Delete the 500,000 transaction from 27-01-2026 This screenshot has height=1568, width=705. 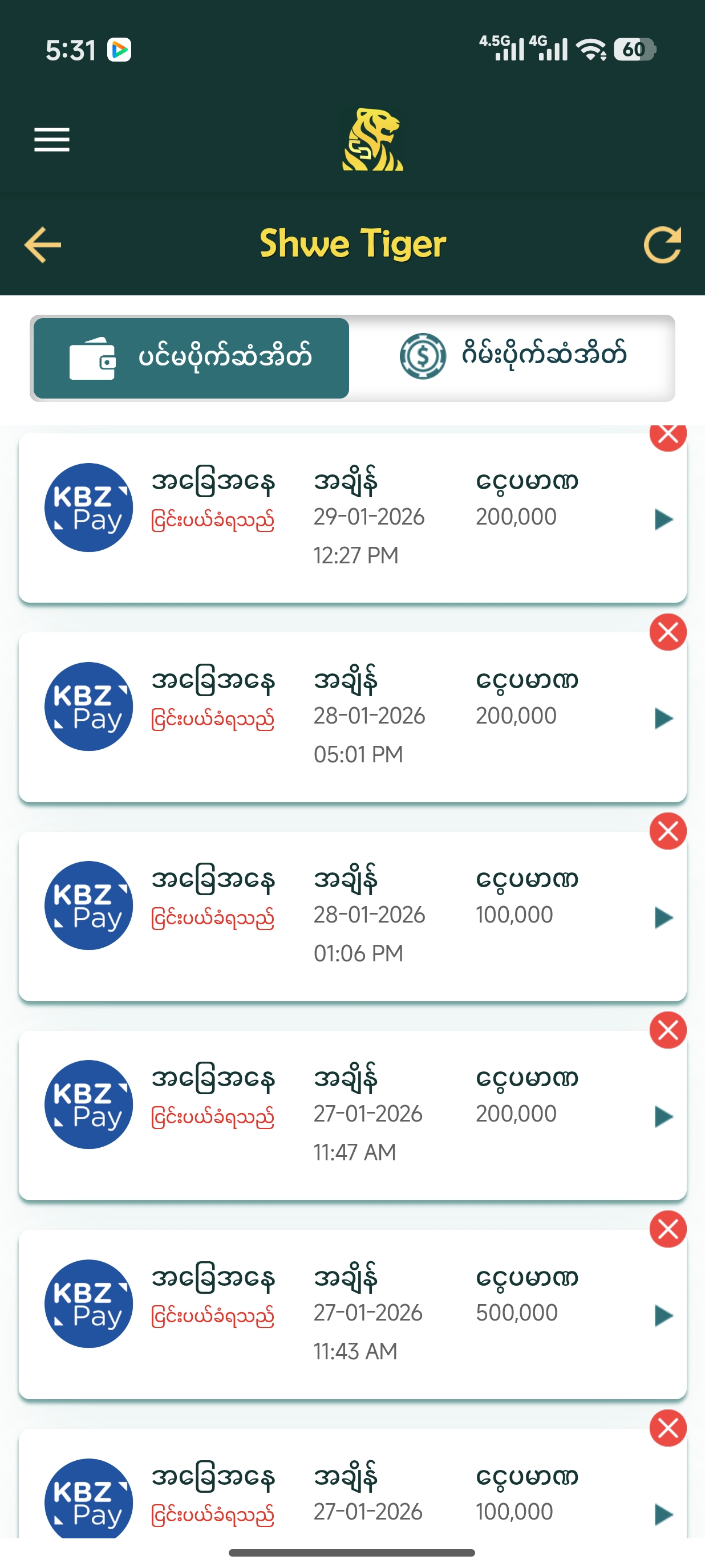[668, 1229]
